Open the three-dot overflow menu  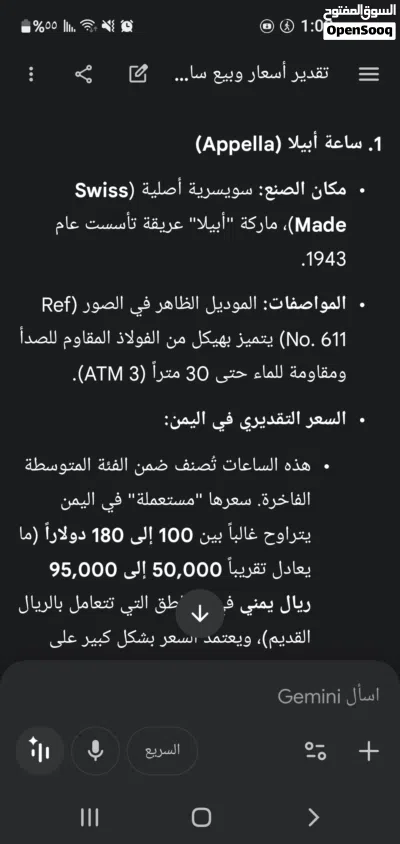(x=31, y=74)
